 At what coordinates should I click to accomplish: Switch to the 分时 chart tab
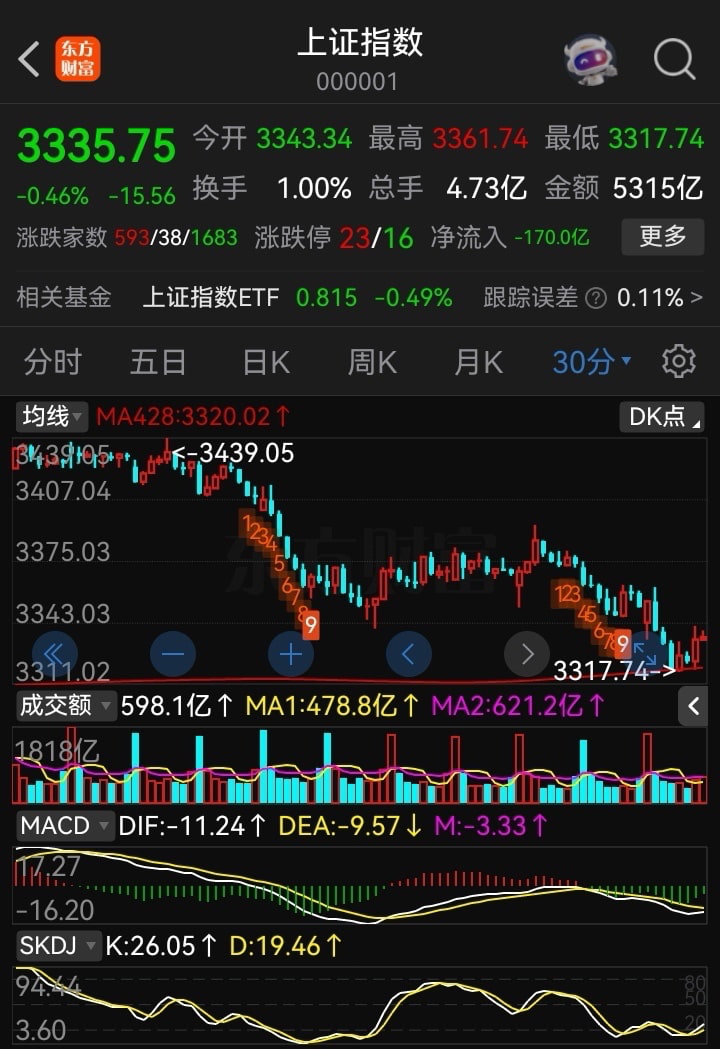[x=52, y=362]
